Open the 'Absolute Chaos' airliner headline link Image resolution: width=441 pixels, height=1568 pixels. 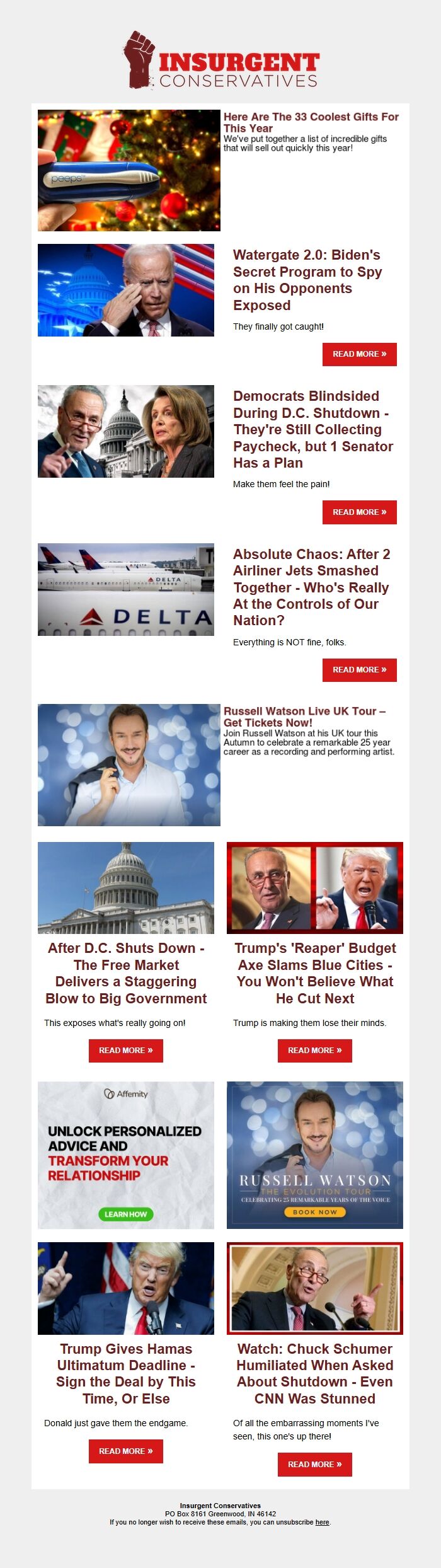311,587
